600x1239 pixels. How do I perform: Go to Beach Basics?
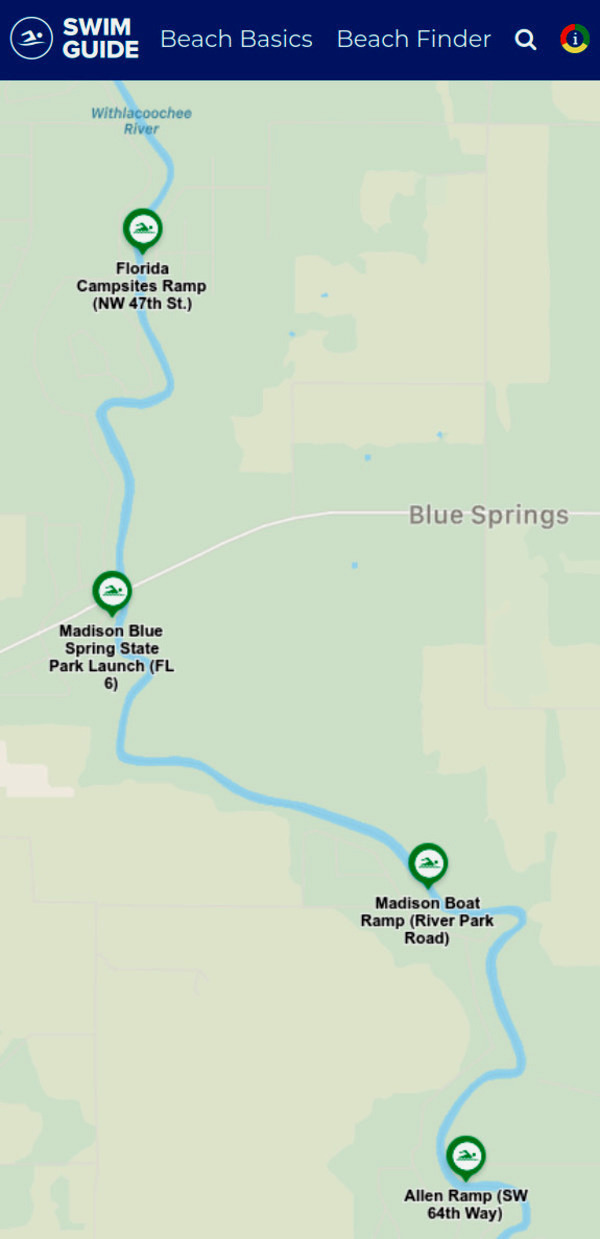(x=236, y=39)
